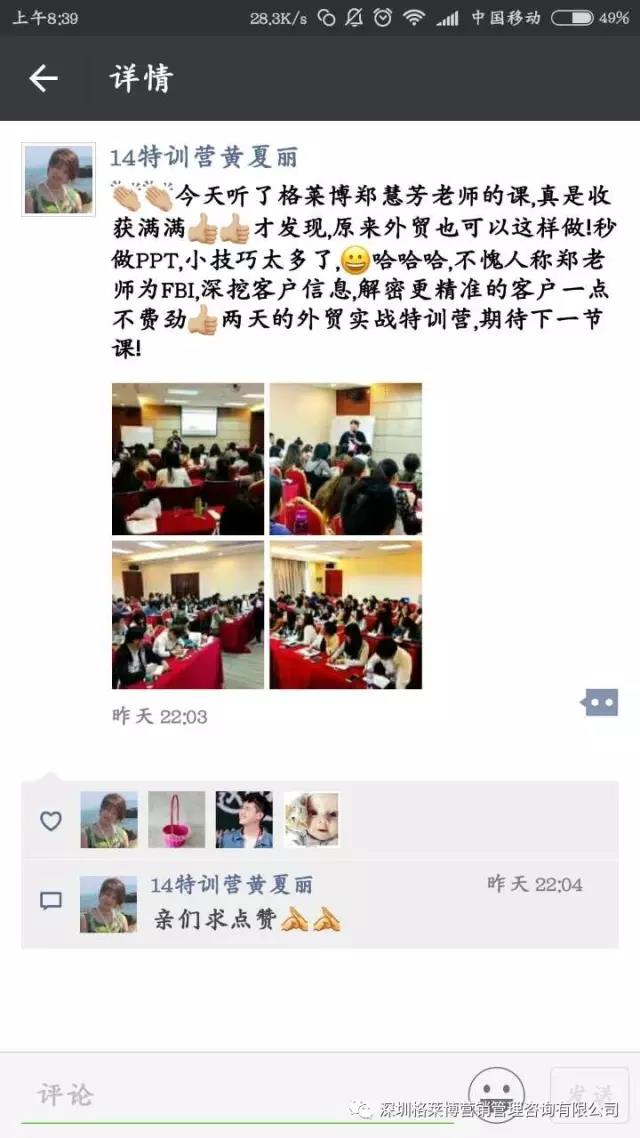
Task: Open poster 14特训营黄夏丽's avatar
Action: coord(58,179)
